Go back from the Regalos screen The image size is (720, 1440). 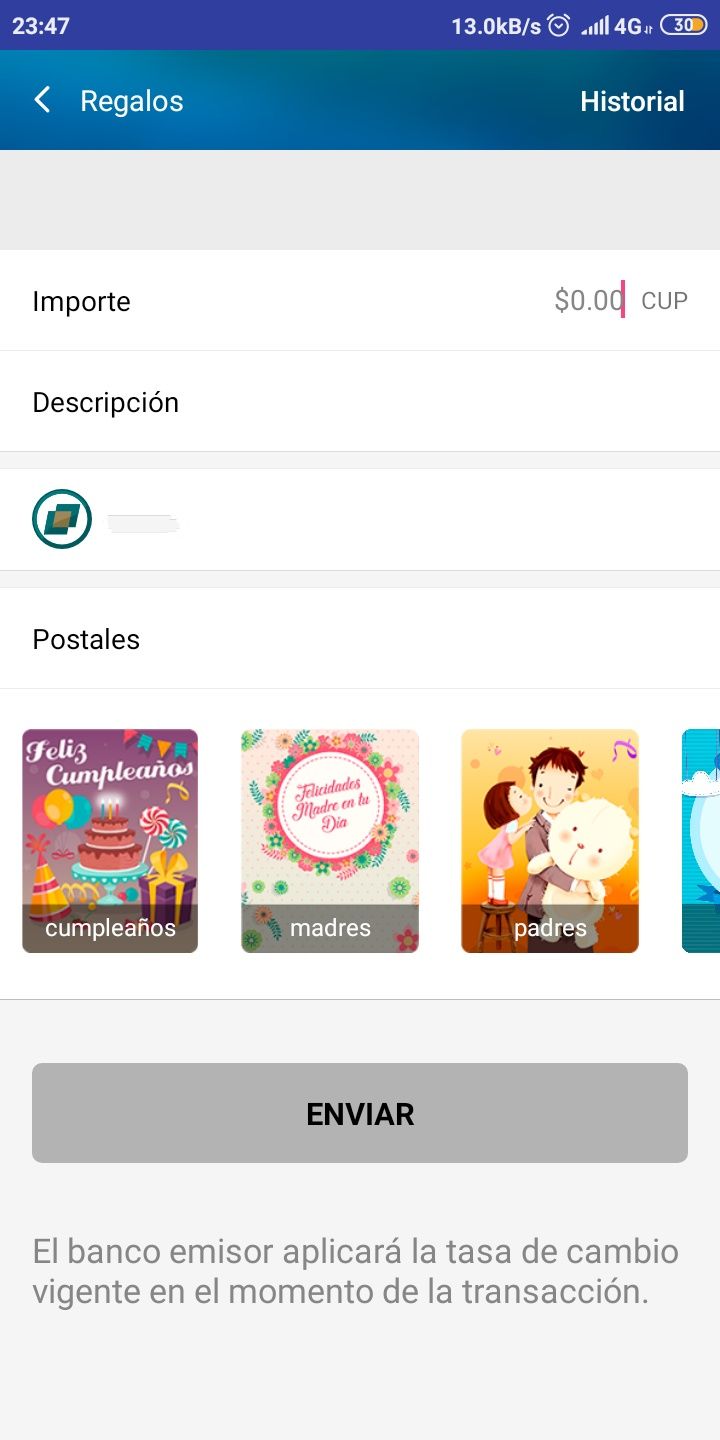[x=42, y=100]
